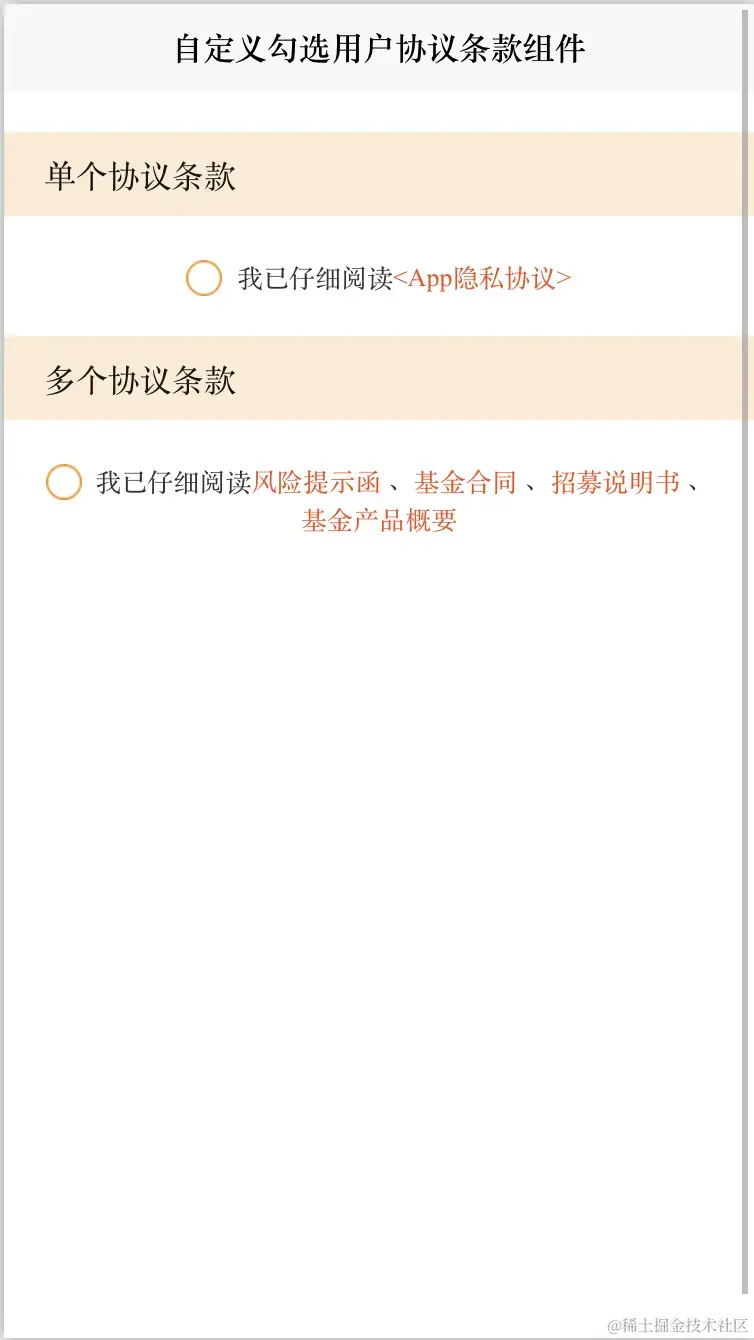Tick the circle for the multiple agreements
The width and height of the screenshot is (754, 1340).
(63, 483)
